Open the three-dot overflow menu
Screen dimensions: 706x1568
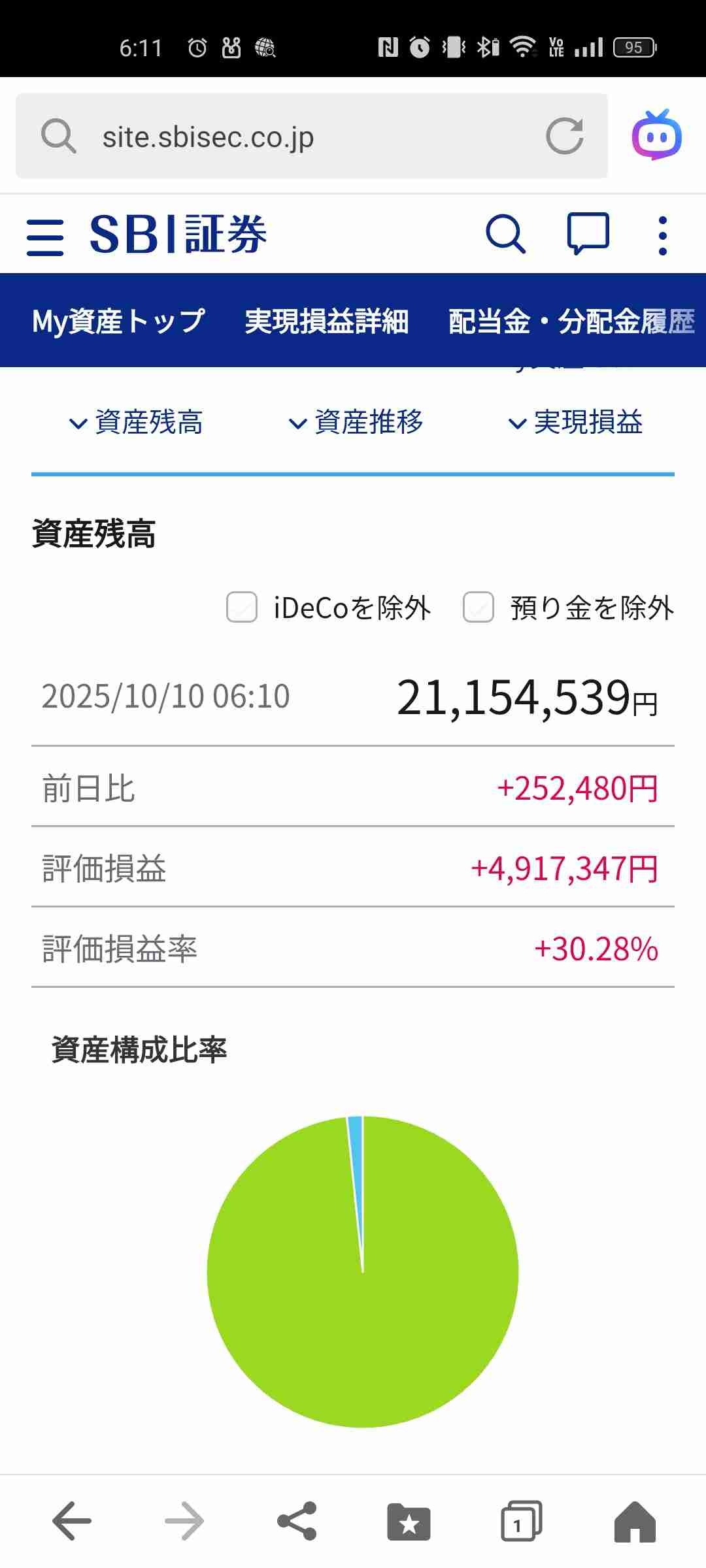tap(662, 235)
